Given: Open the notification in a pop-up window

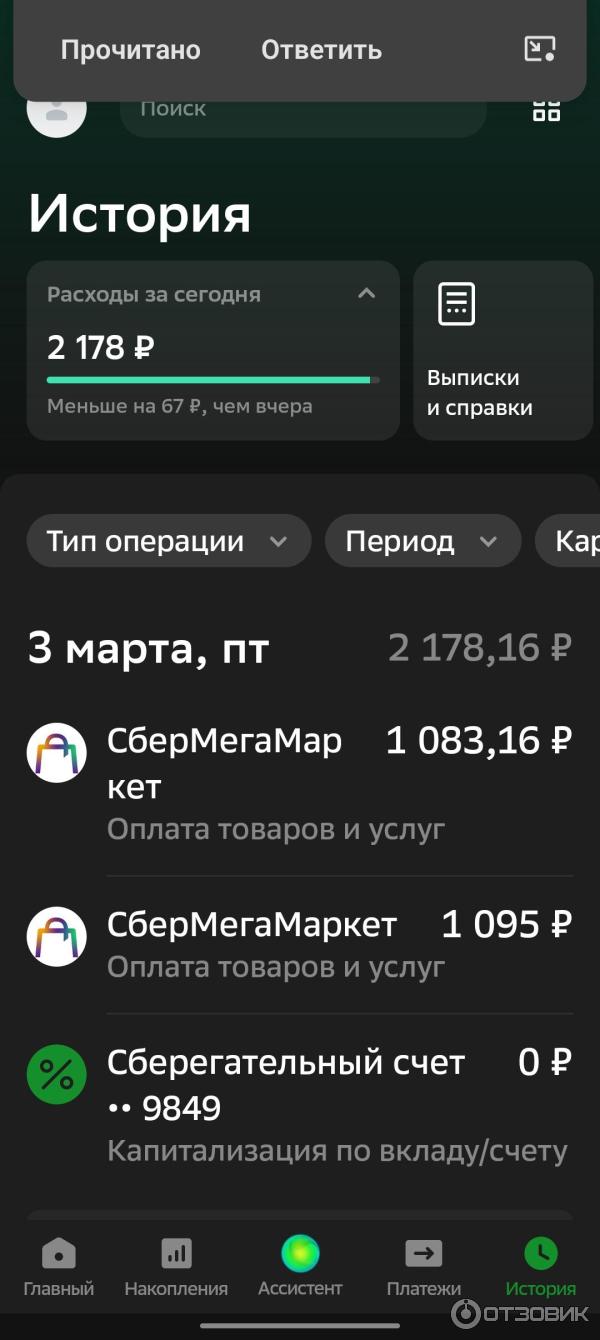Looking at the screenshot, I should [539, 49].
